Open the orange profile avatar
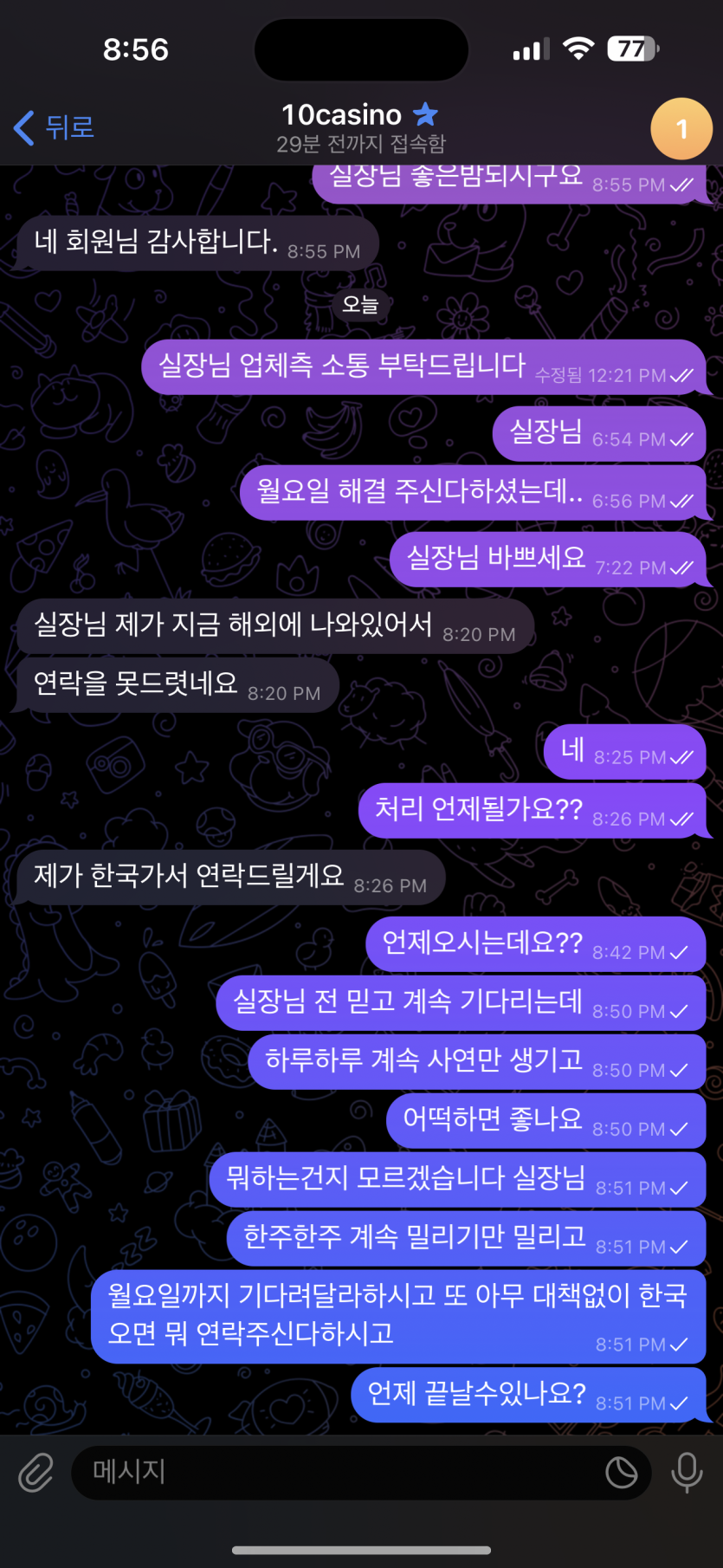Image resolution: width=723 pixels, height=1568 pixels. 681,129
